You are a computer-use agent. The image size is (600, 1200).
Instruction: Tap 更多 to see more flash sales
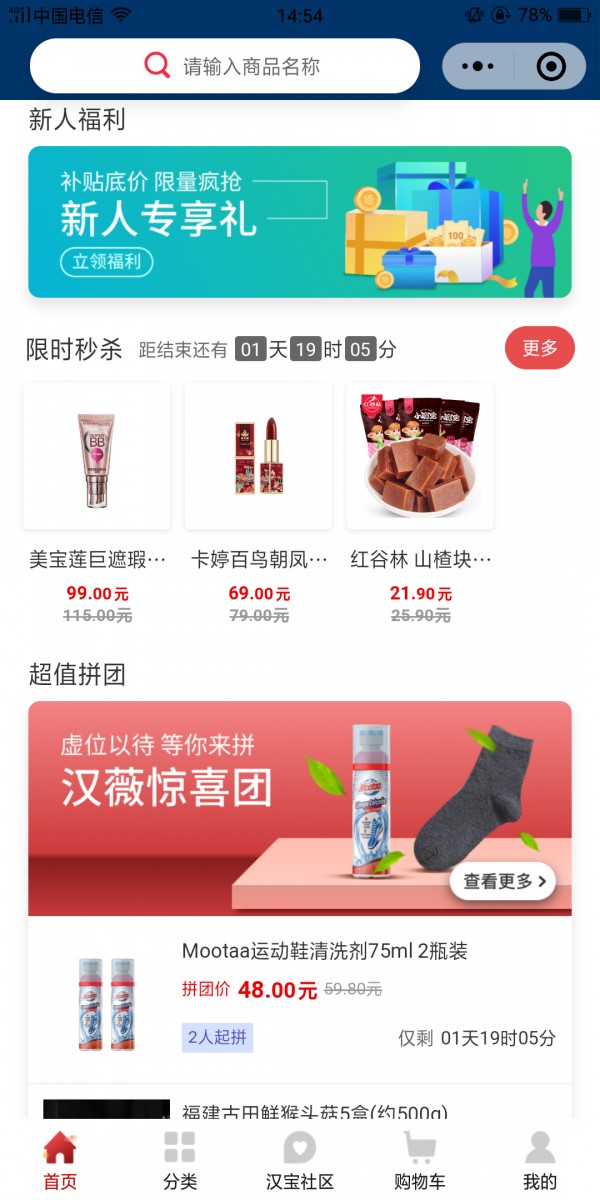539,348
